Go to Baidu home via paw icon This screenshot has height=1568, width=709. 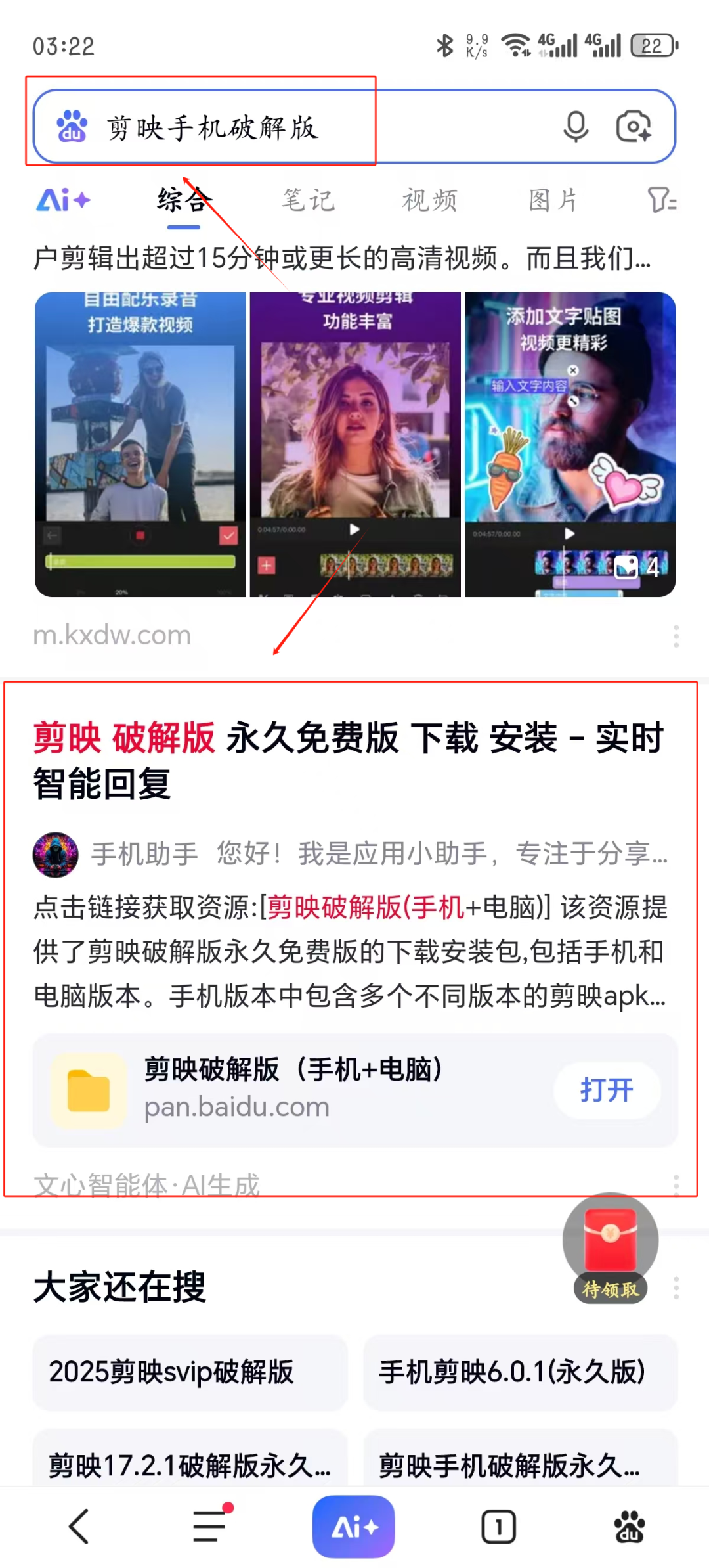[629, 1526]
